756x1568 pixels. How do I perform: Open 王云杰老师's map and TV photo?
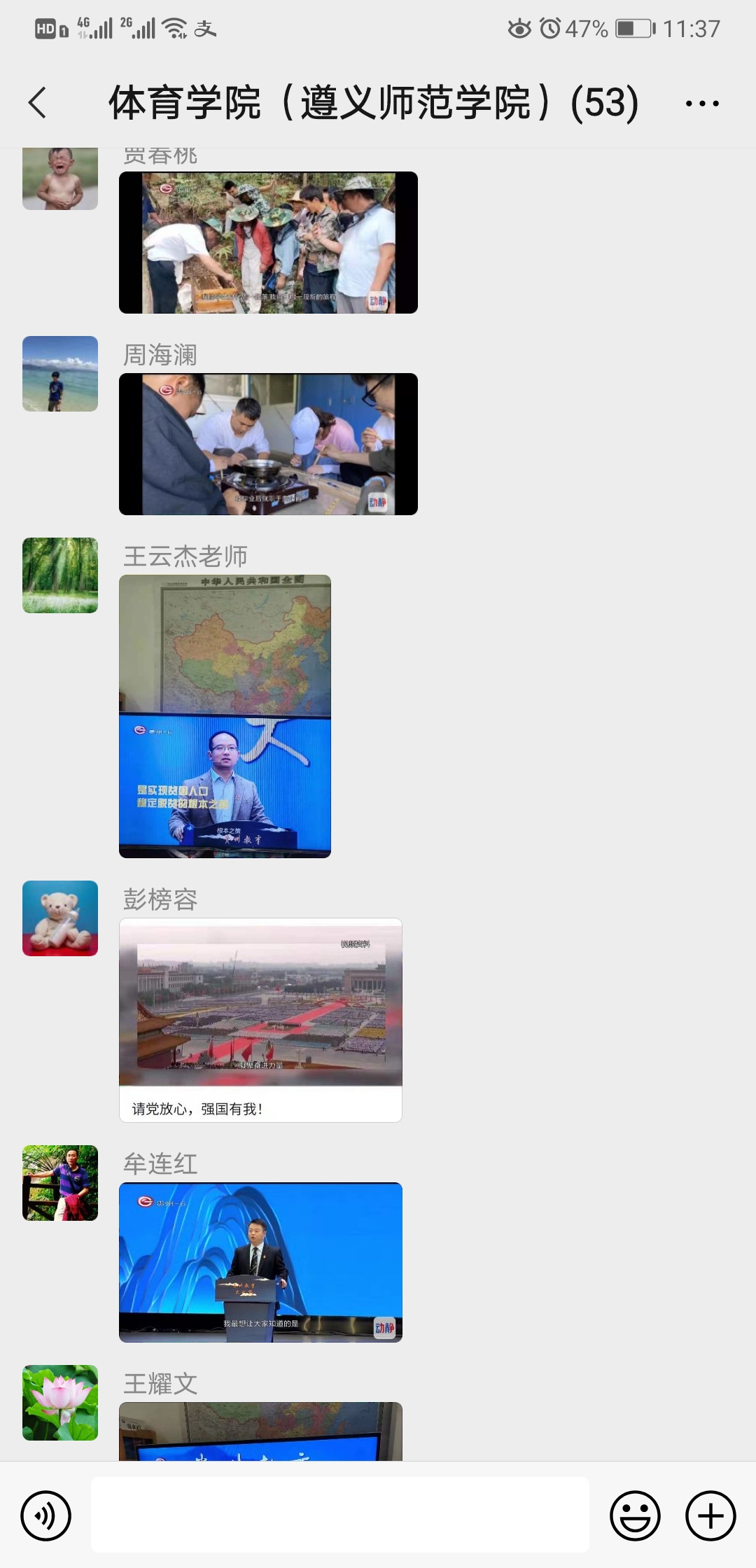click(x=225, y=715)
